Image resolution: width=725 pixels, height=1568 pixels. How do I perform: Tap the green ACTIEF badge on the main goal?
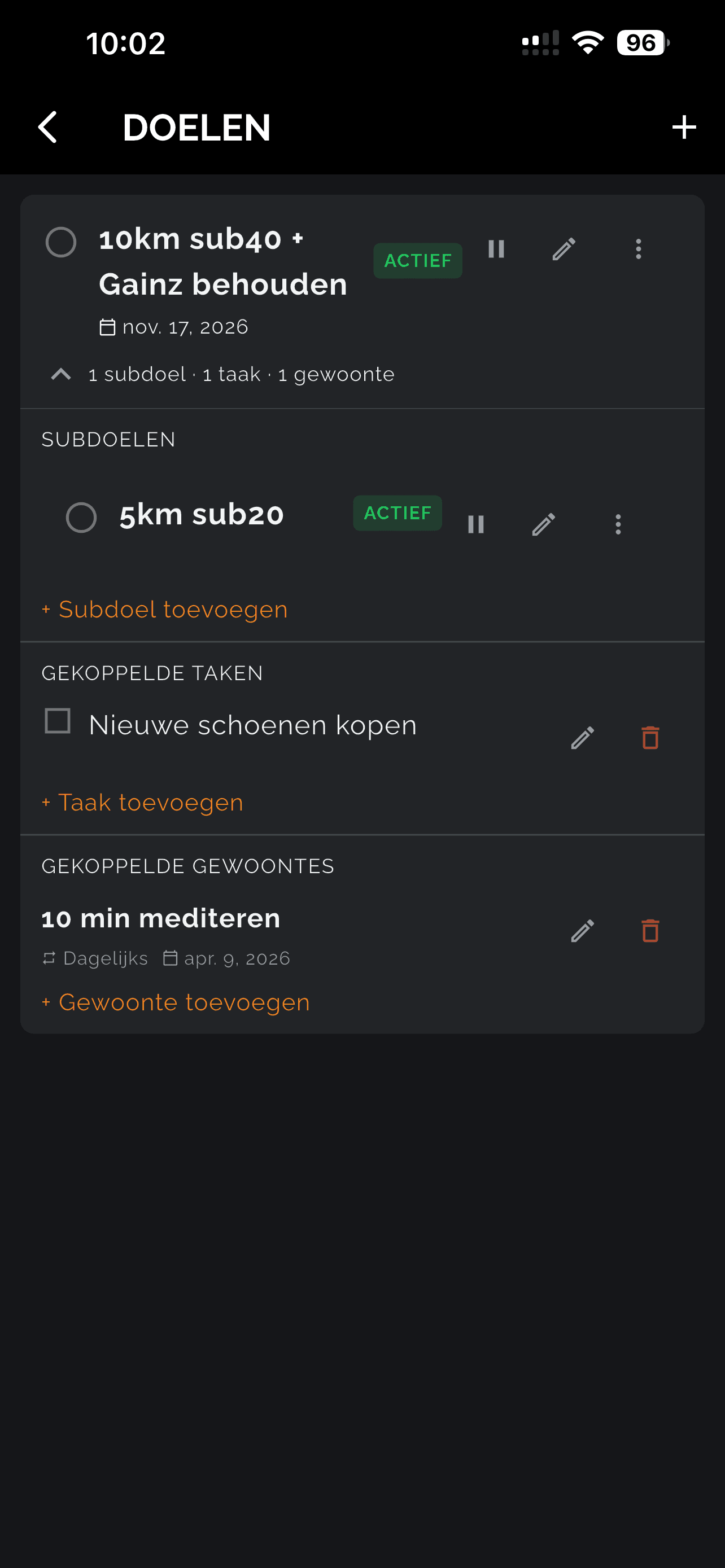418,260
